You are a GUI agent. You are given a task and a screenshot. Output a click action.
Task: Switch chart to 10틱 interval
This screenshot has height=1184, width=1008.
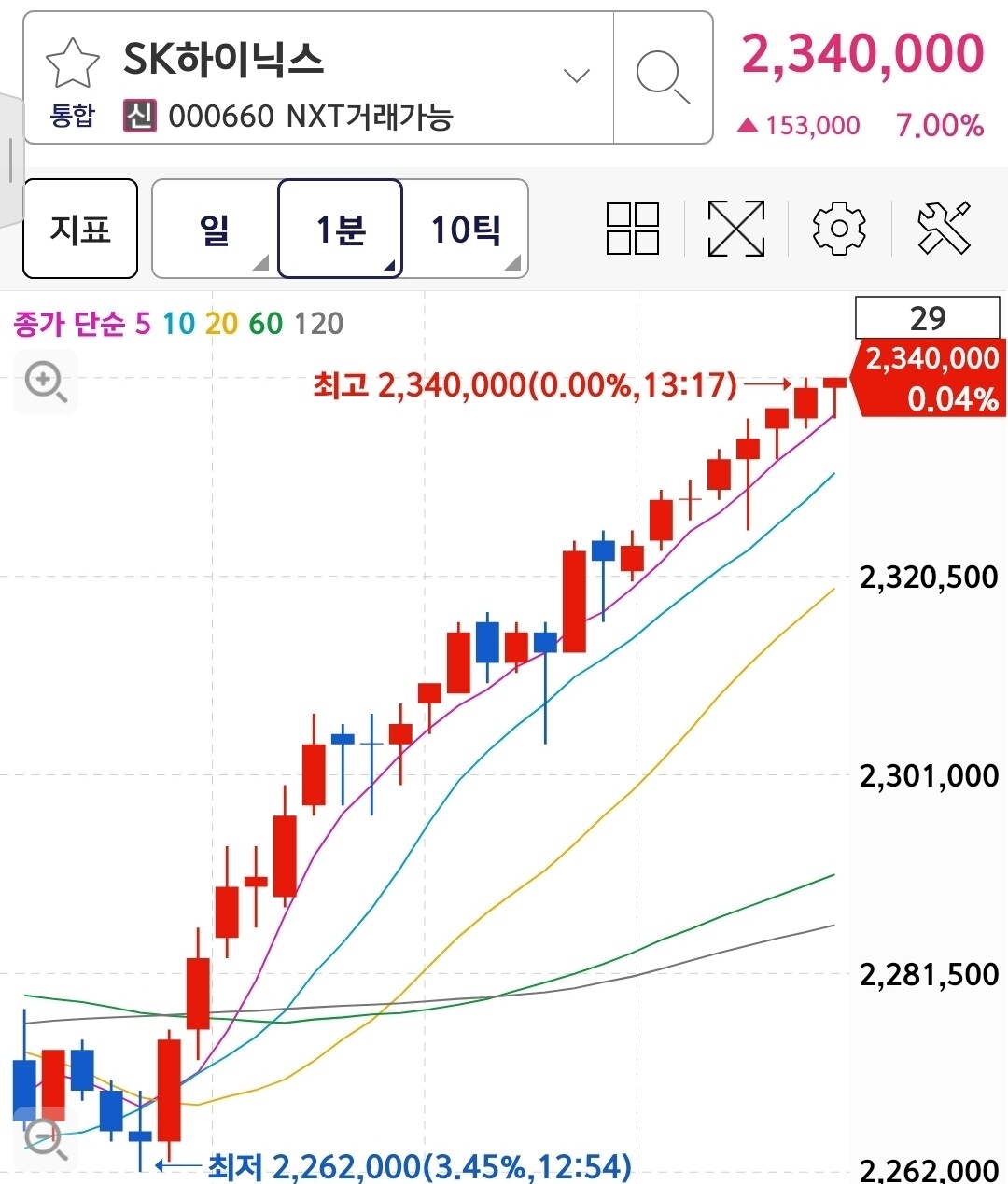click(466, 229)
